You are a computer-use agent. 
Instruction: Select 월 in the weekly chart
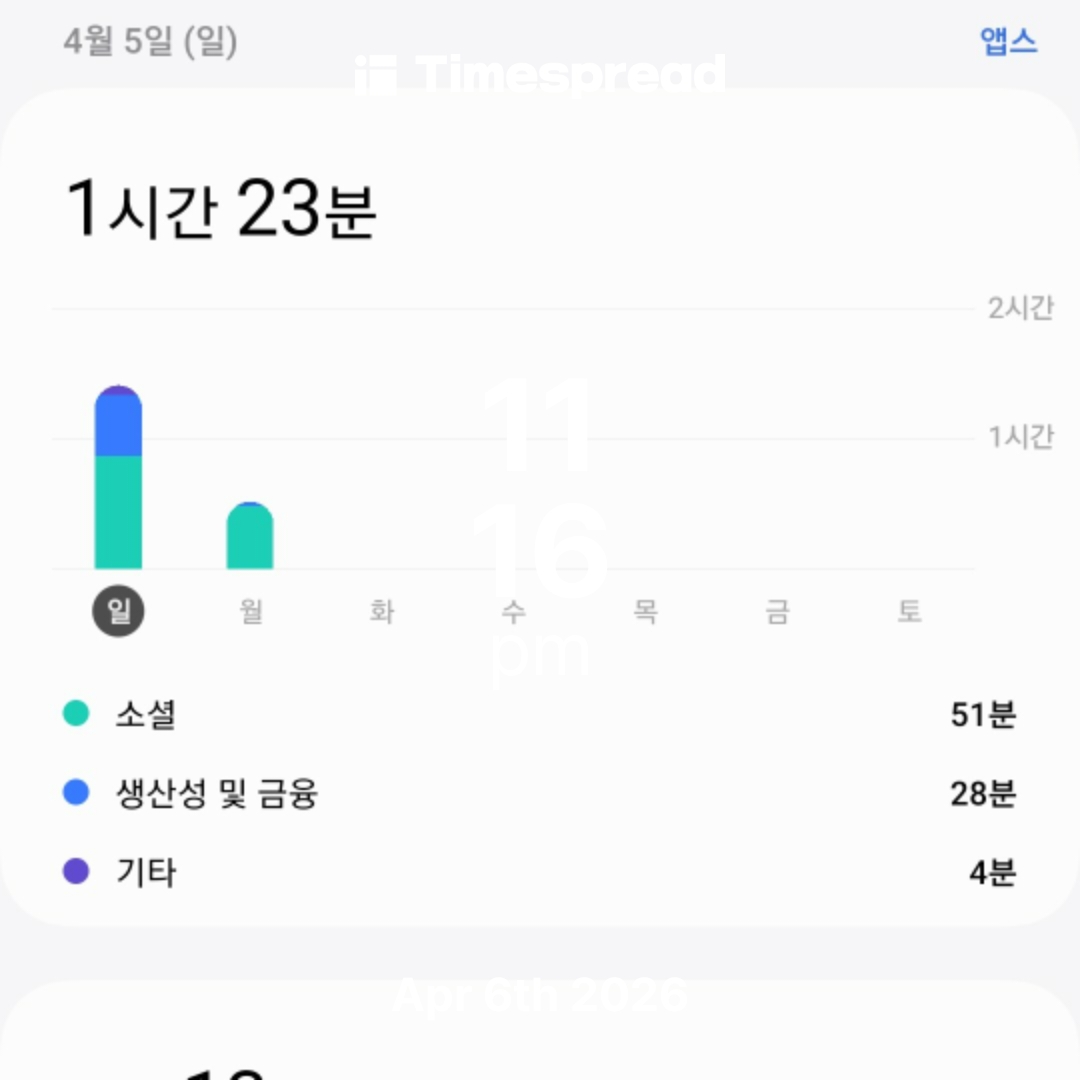(251, 611)
